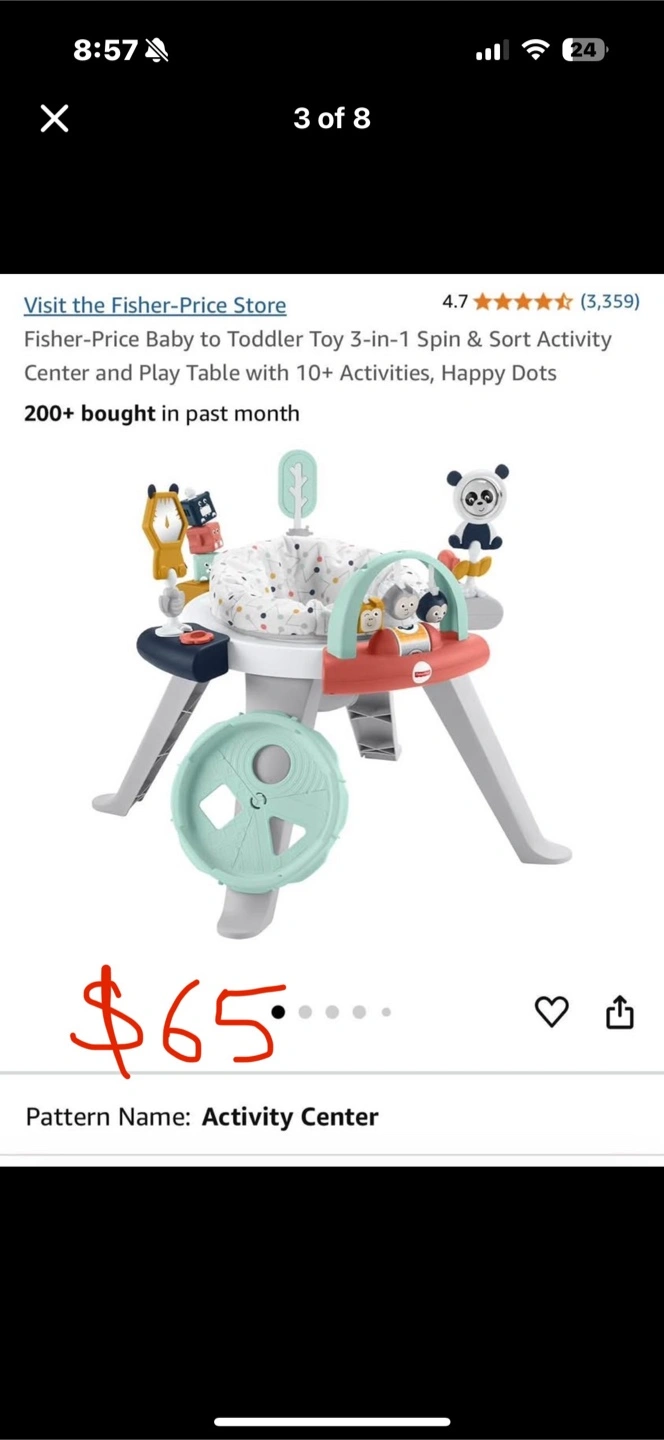The width and height of the screenshot is (664, 1440).
Task: Close the photo viewer
Action: 55,119
